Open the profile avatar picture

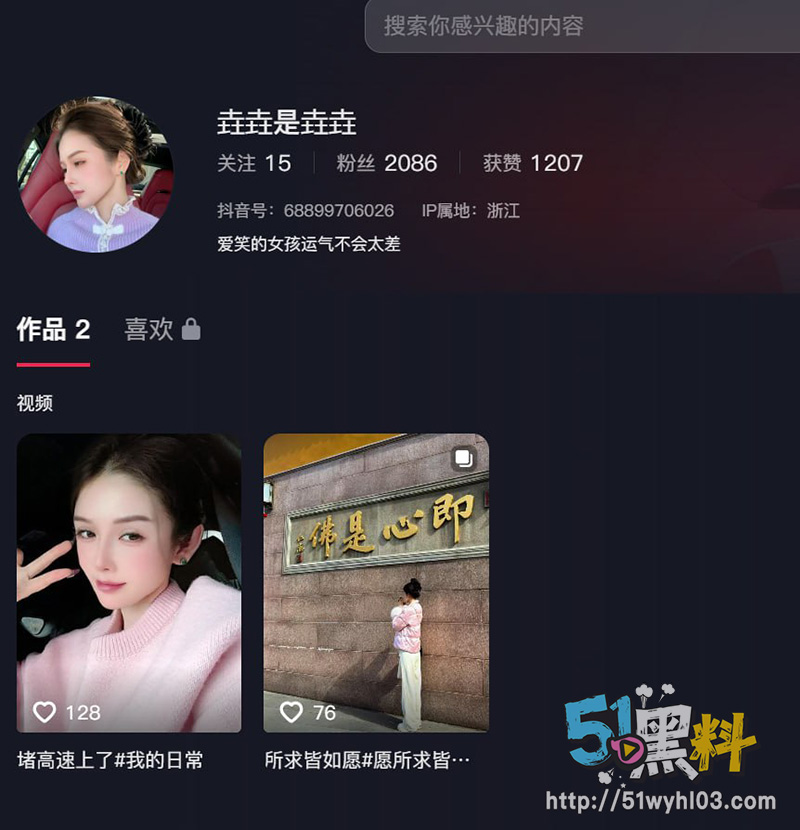96,174
